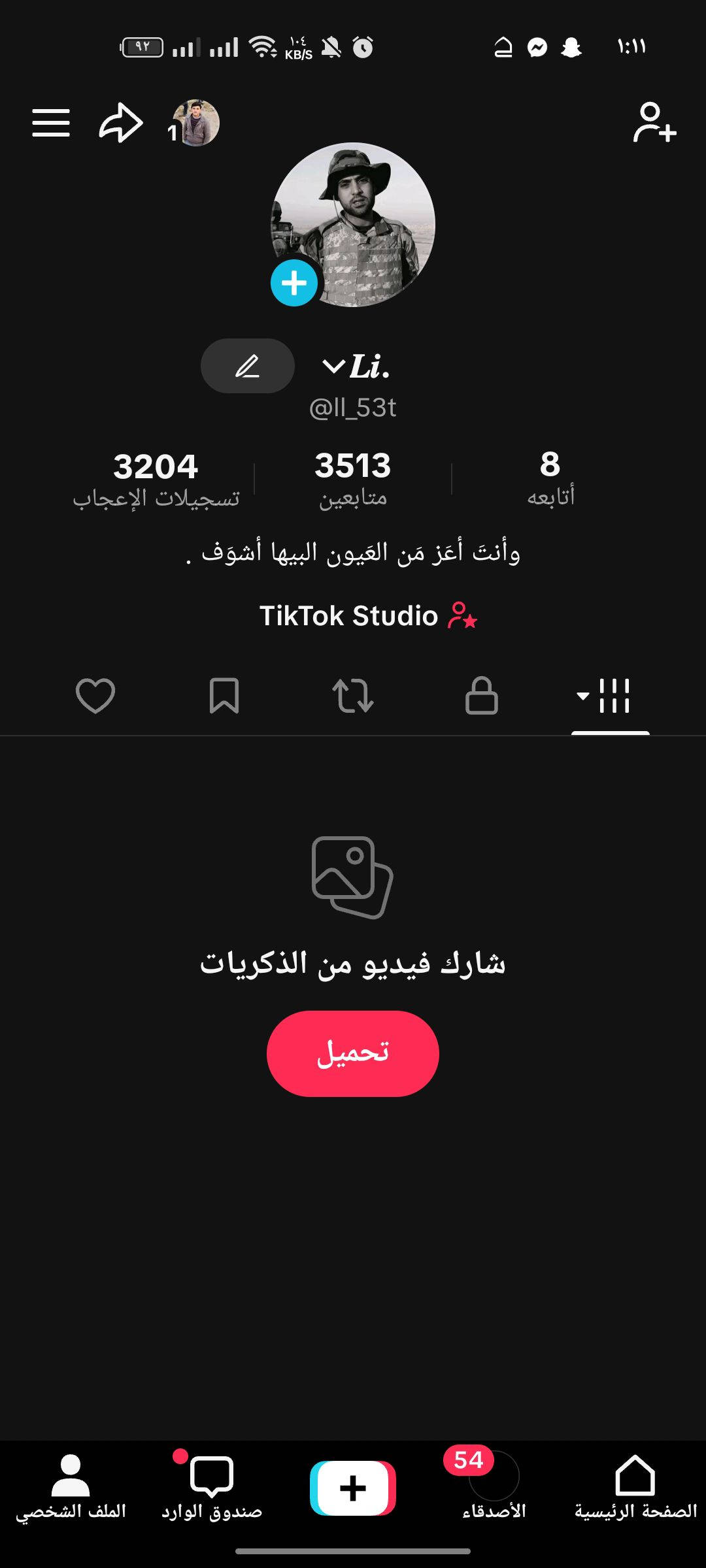Image resolution: width=706 pixels, height=1568 pixels.
Task: Show the 3204 likes count details
Action: tap(156, 478)
